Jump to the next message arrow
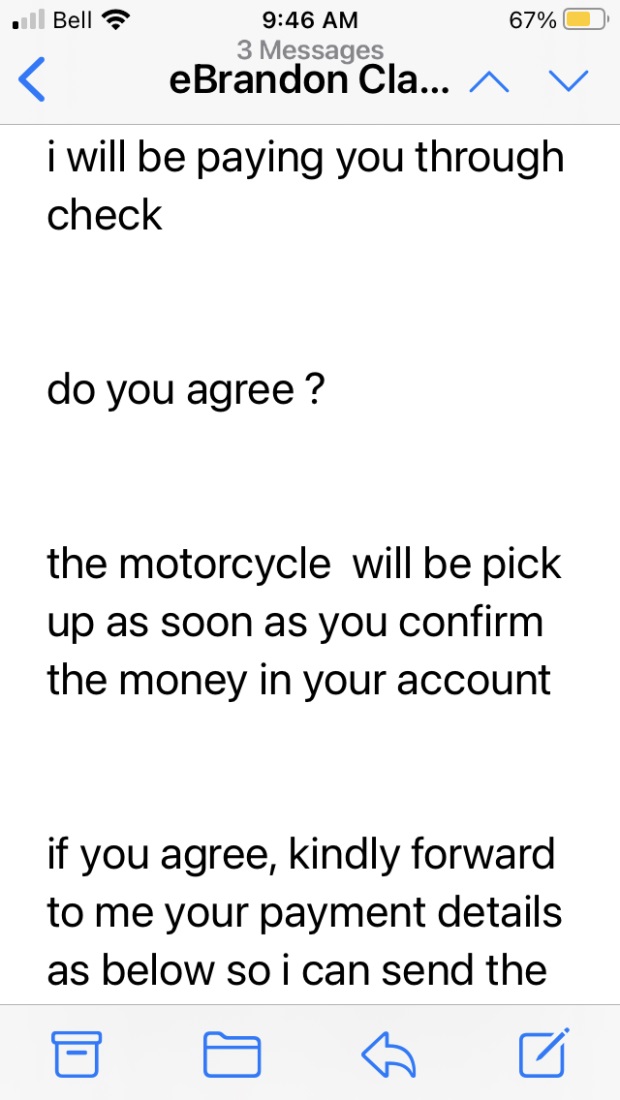The image size is (620, 1100). (x=570, y=81)
